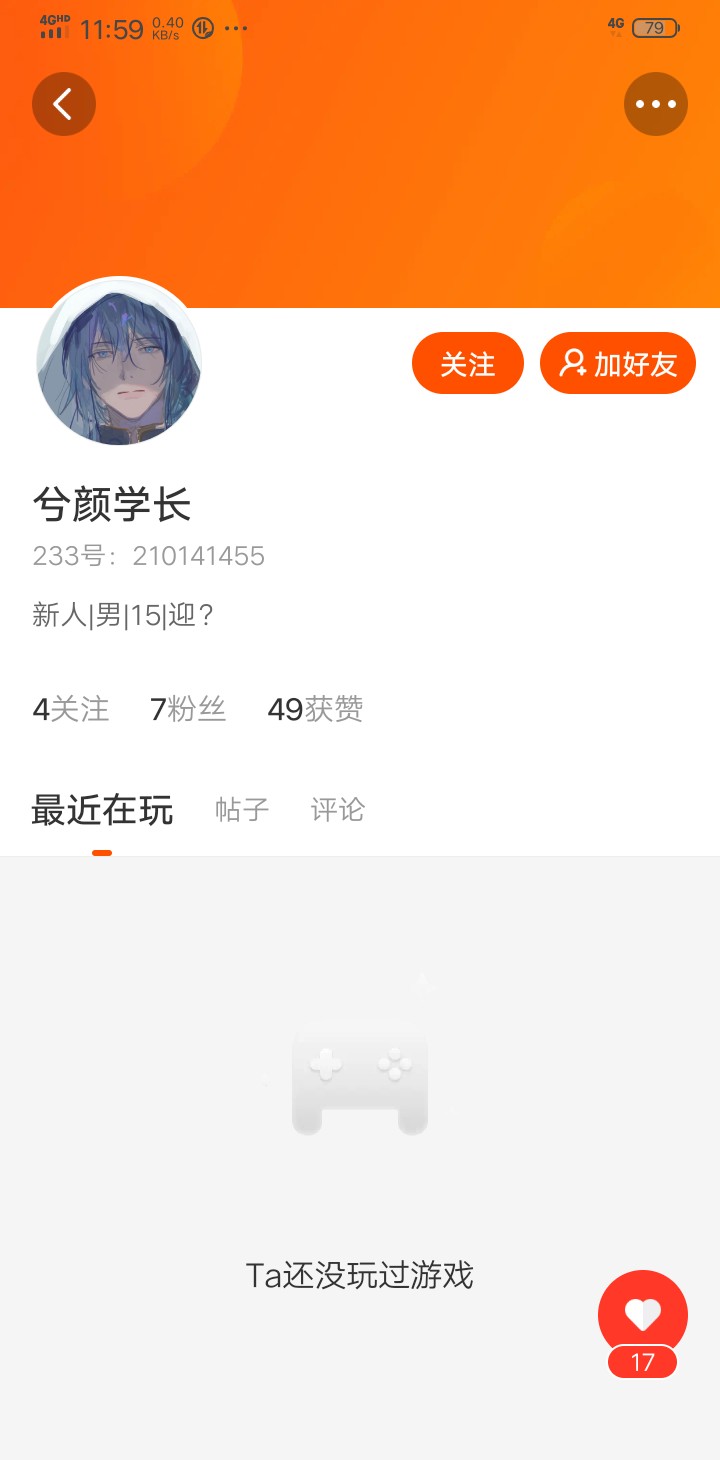Switch to the 评论 tab
Viewport: 720px width, 1460px height.
click(x=338, y=809)
